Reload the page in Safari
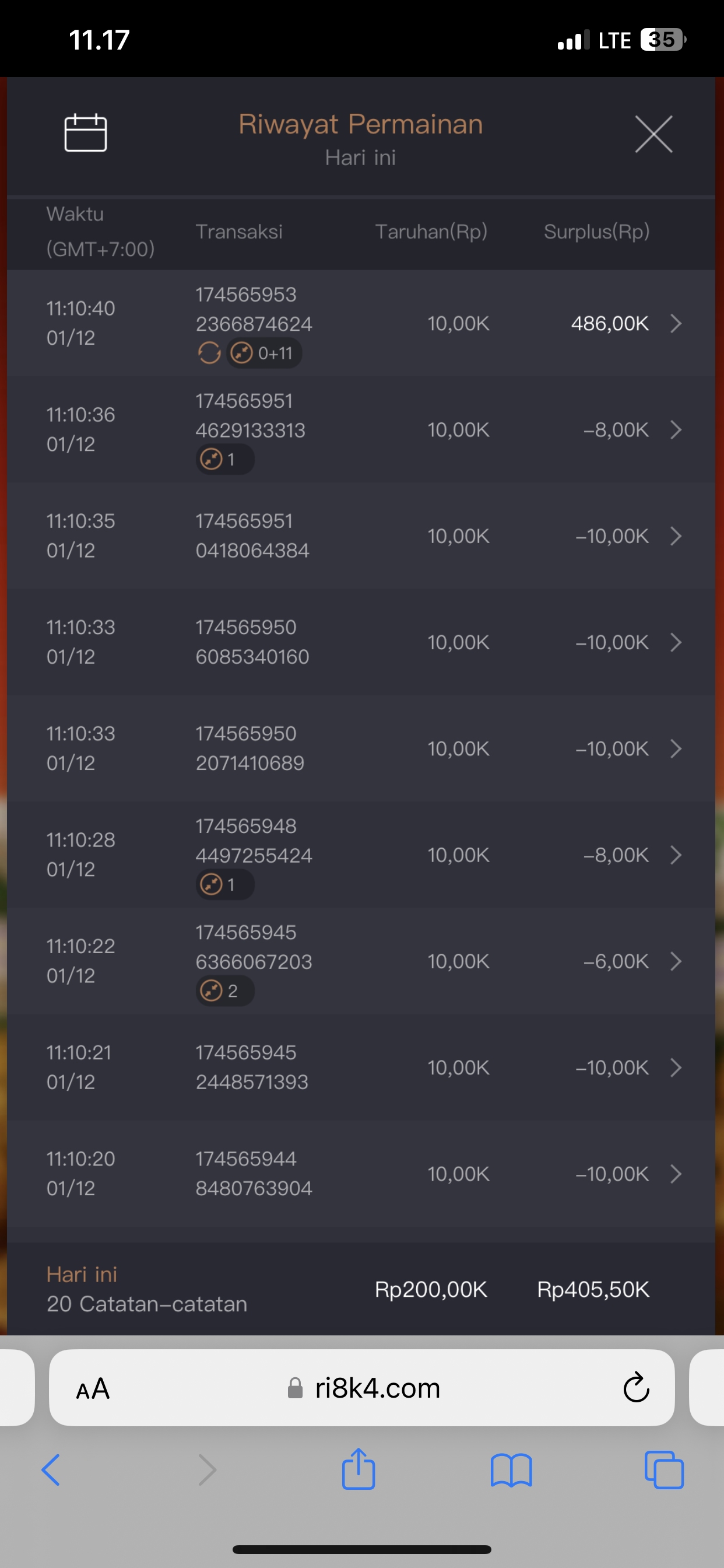The image size is (724, 1568). [x=636, y=1388]
